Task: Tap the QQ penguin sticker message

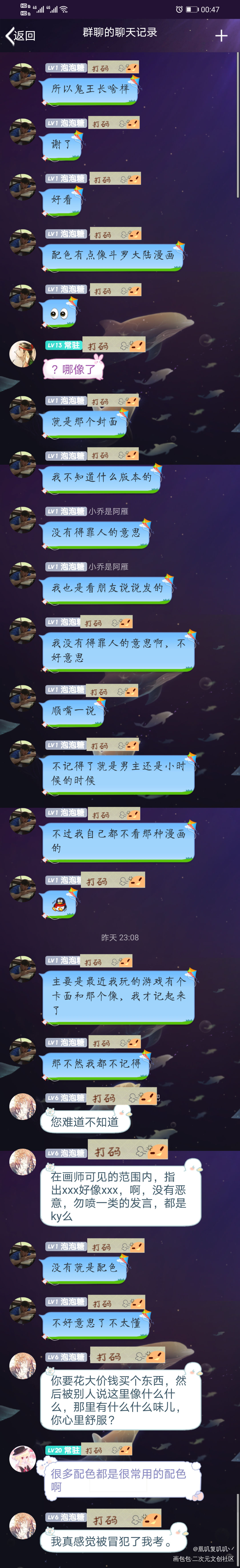Action: click(59, 905)
